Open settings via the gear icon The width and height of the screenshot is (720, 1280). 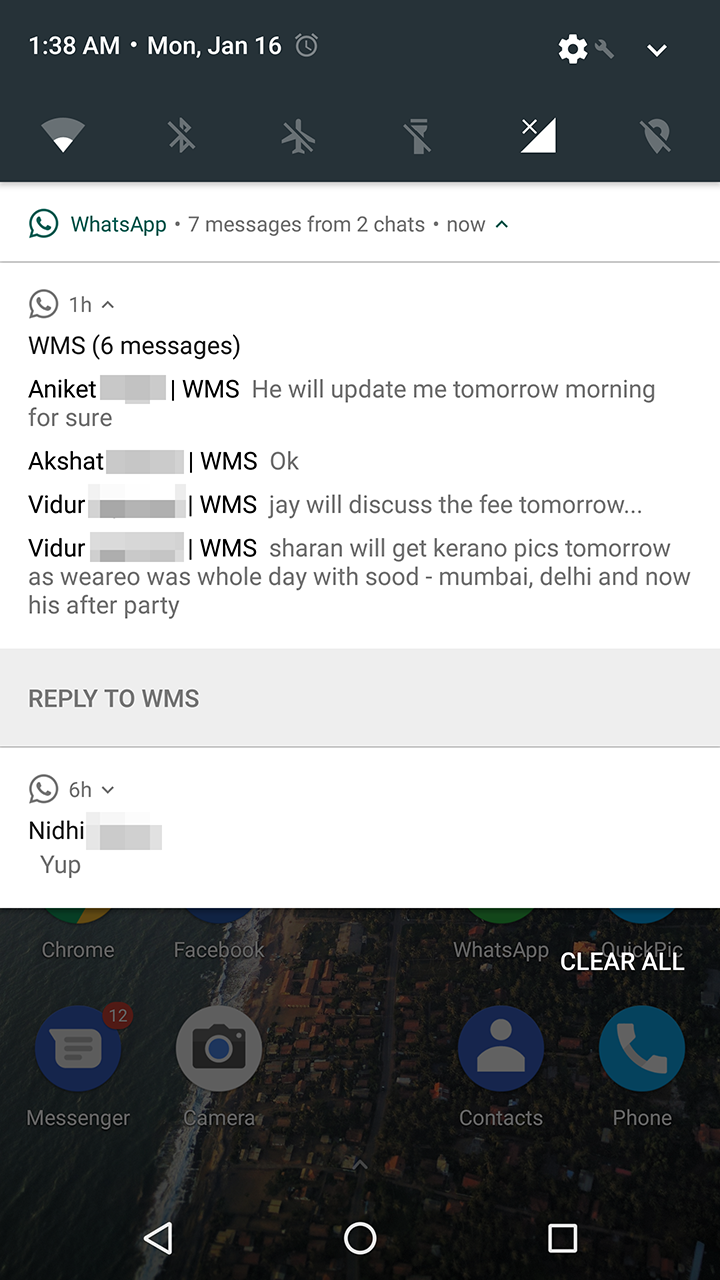point(573,48)
